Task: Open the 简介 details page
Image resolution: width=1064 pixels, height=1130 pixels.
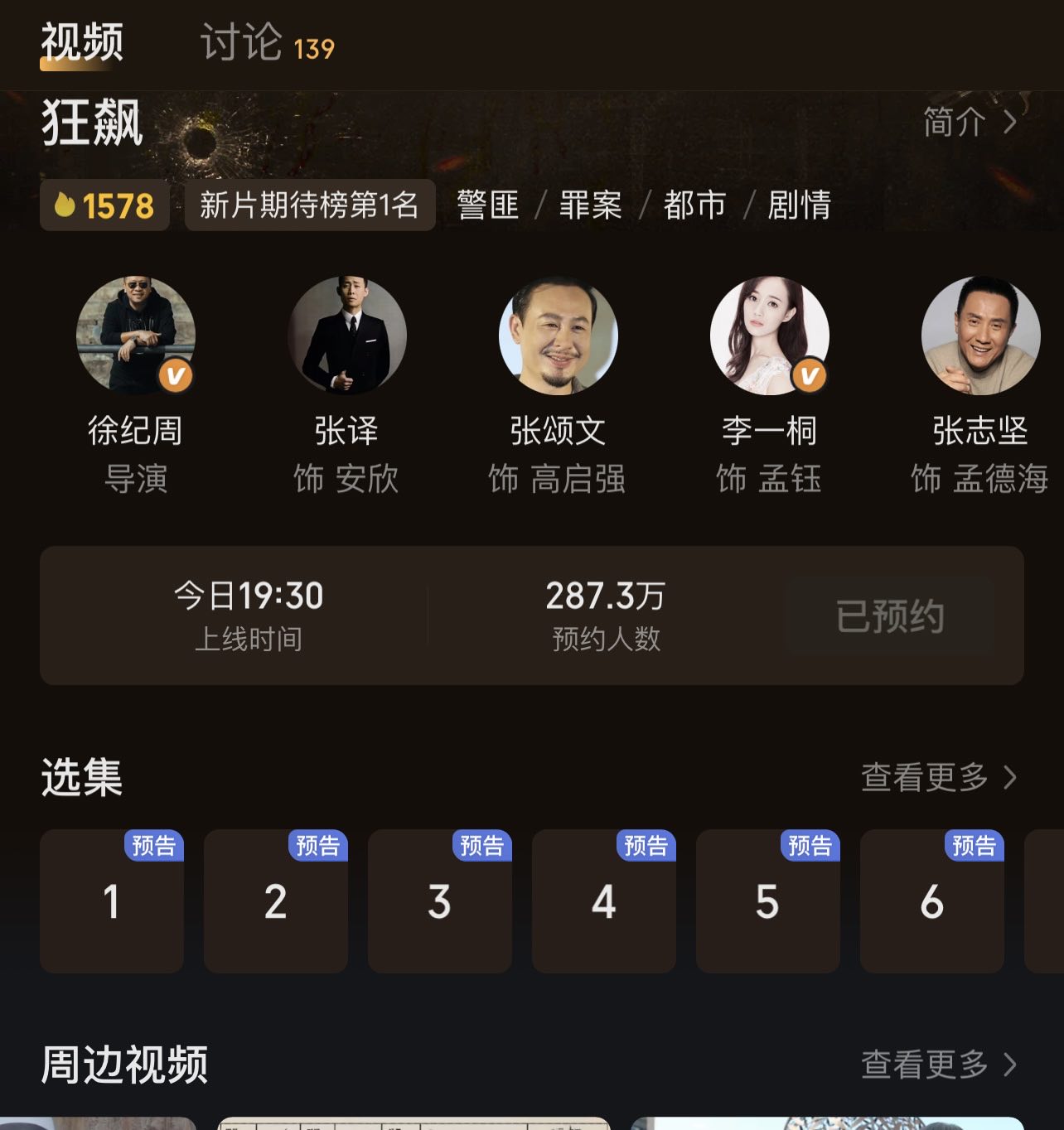Action: (x=969, y=123)
